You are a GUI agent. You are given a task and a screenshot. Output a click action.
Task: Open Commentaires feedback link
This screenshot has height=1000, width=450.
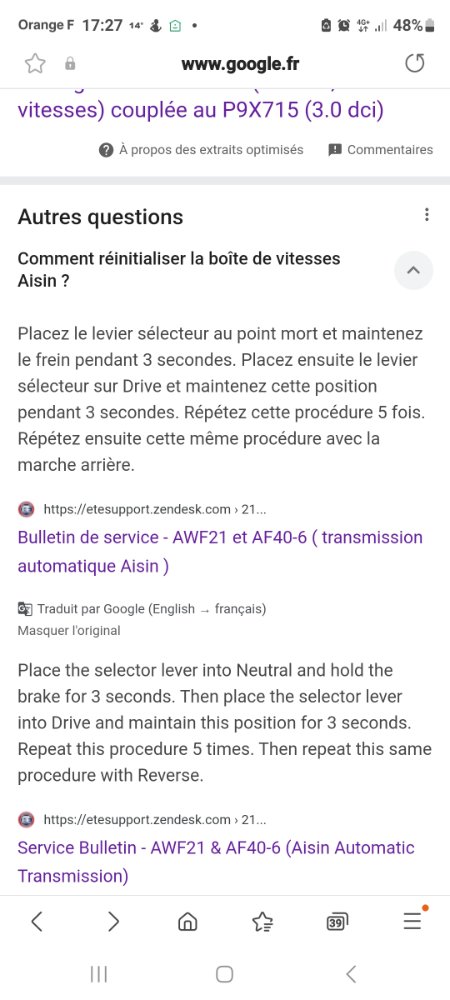pyautogui.click(x=381, y=150)
